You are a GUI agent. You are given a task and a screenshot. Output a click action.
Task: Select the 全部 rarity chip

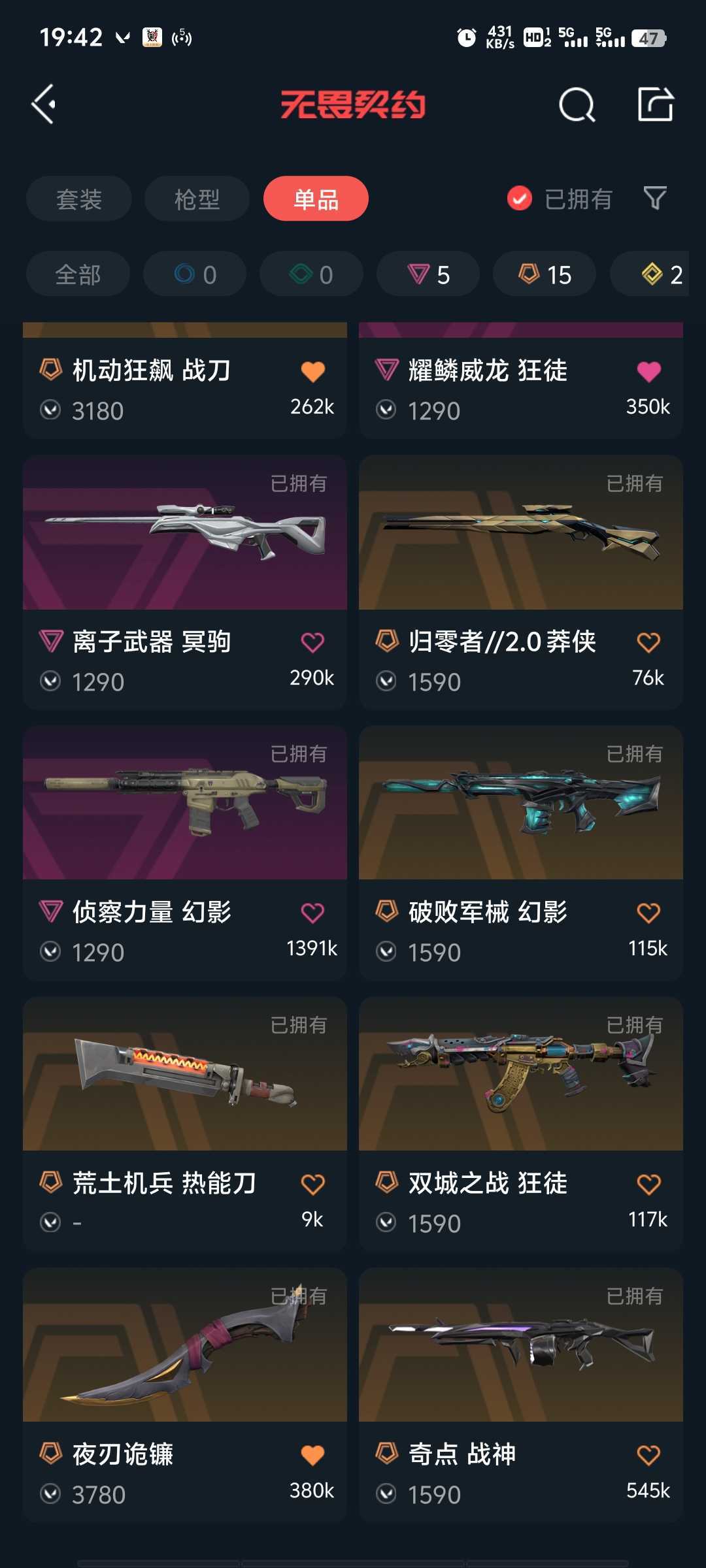coord(78,274)
